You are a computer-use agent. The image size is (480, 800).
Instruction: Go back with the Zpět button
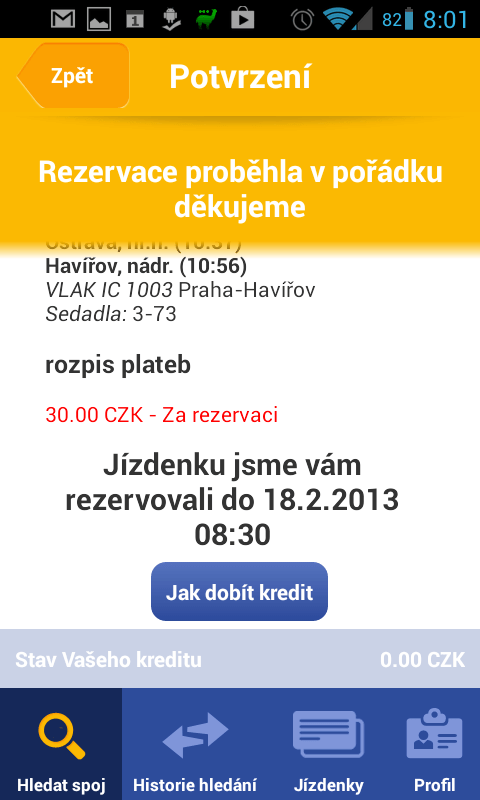pyautogui.click(x=73, y=76)
